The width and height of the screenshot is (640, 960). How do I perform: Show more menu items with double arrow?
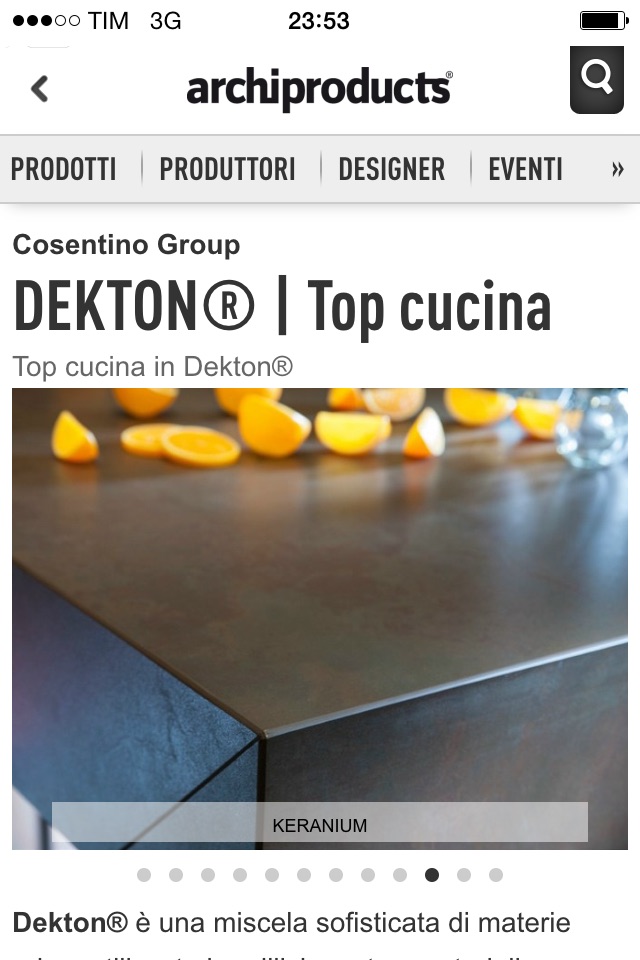click(617, 169)
